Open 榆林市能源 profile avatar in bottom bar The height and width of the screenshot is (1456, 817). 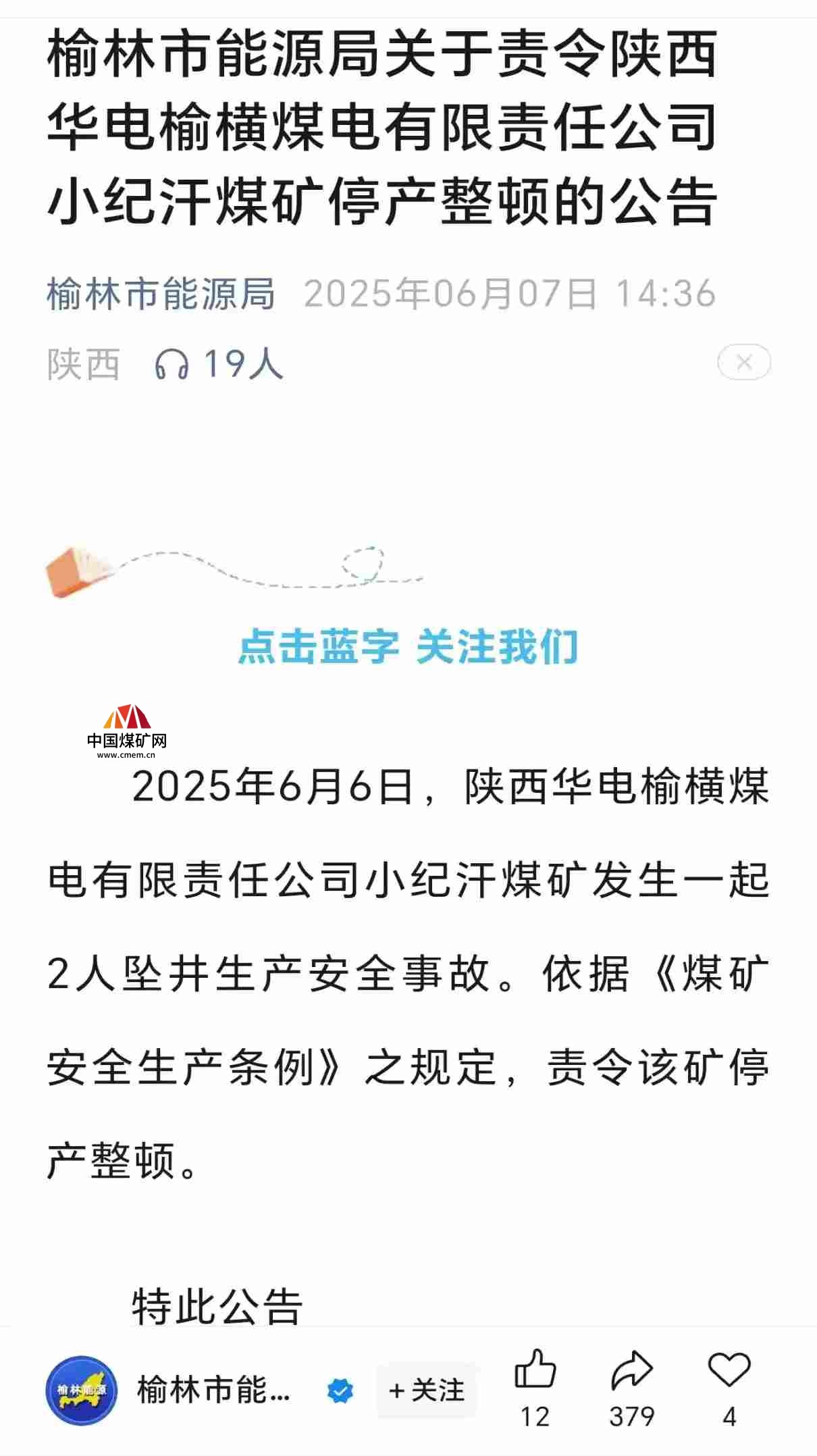click(x=82, y=1390)
